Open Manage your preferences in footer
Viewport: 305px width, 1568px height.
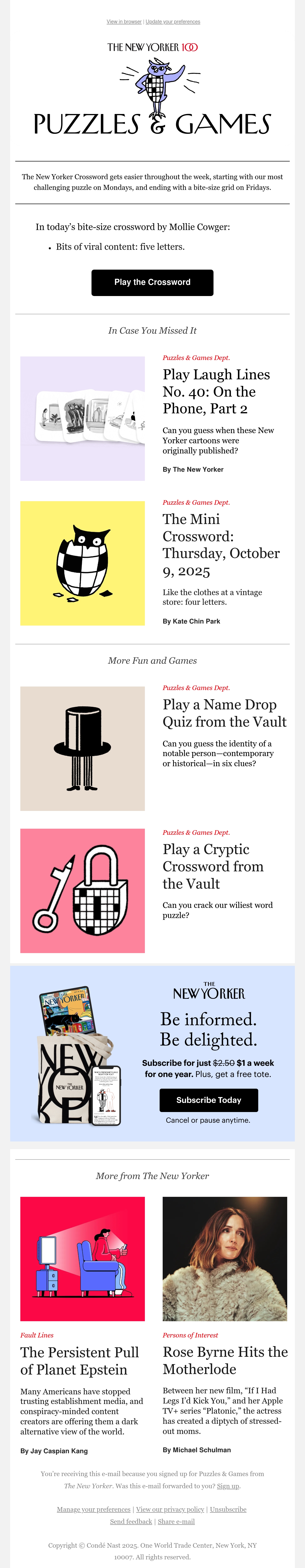point(94,1510)
